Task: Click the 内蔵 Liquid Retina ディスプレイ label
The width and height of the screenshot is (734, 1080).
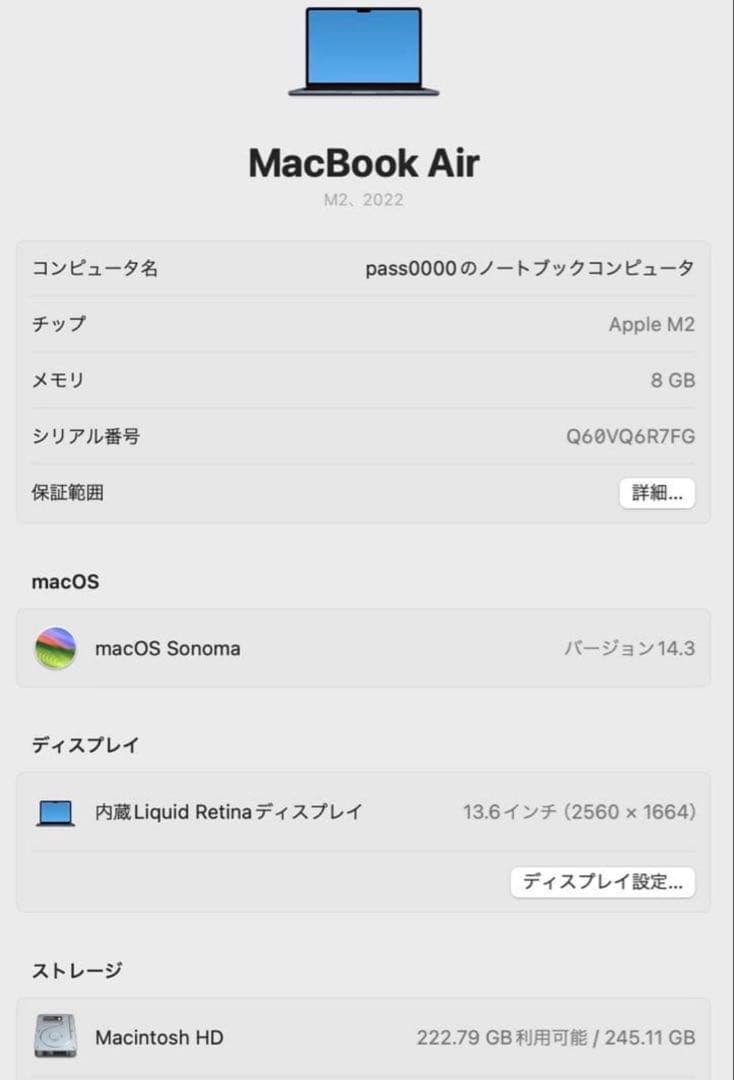Action: pos(228,812)
